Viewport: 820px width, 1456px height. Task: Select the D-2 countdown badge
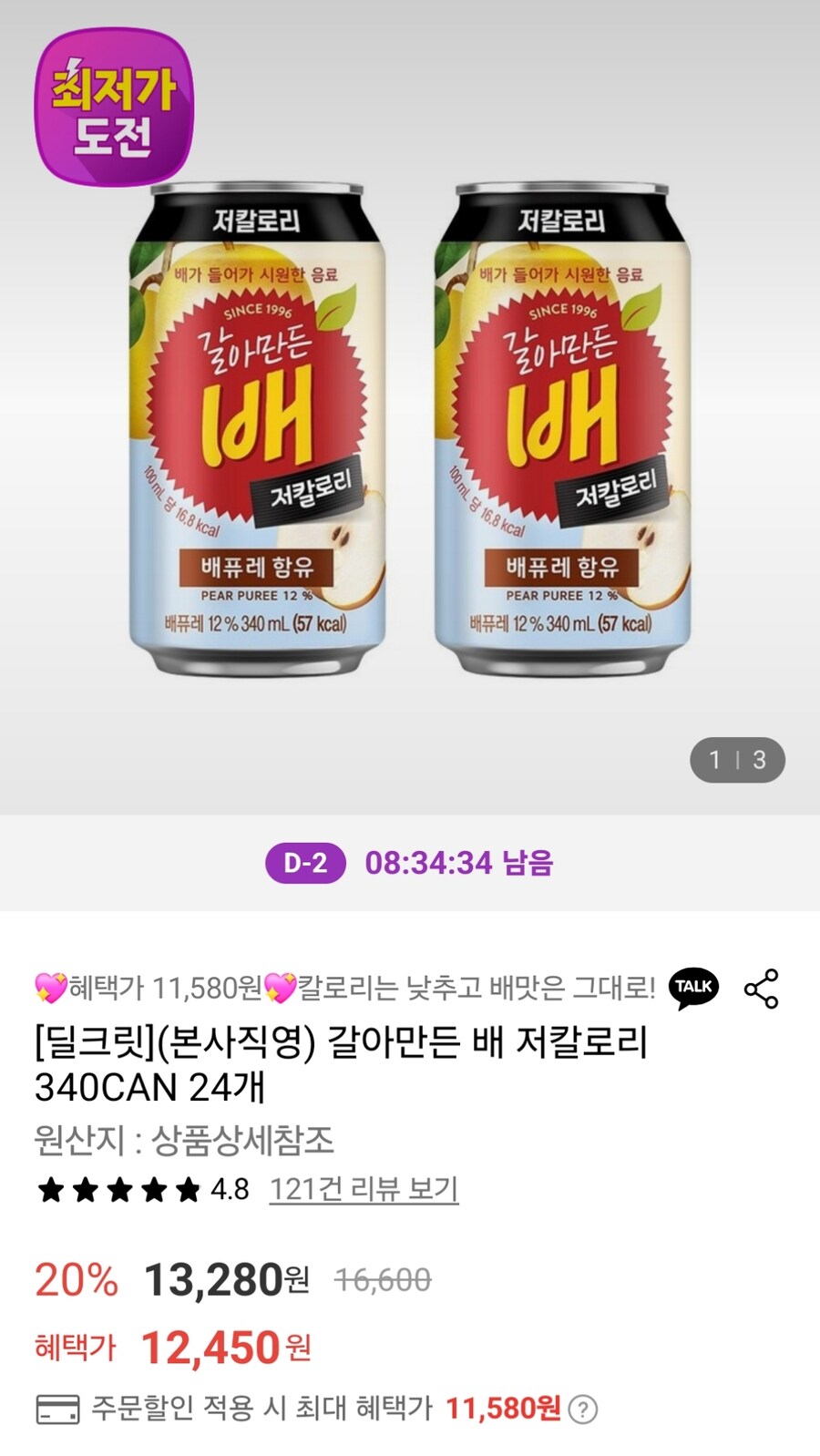(x=306, y=863)
